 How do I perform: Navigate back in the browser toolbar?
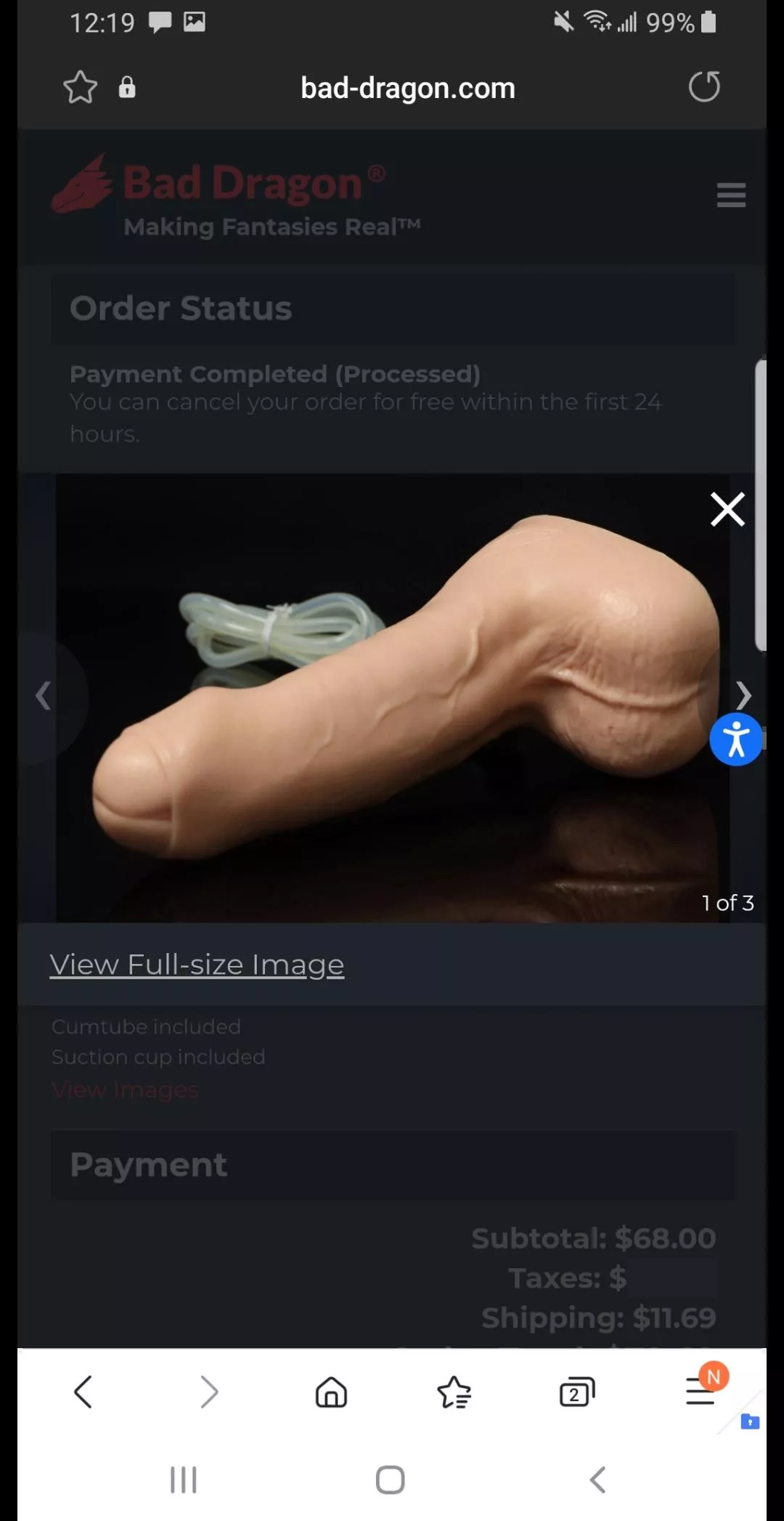click(x=83, y=1392)
